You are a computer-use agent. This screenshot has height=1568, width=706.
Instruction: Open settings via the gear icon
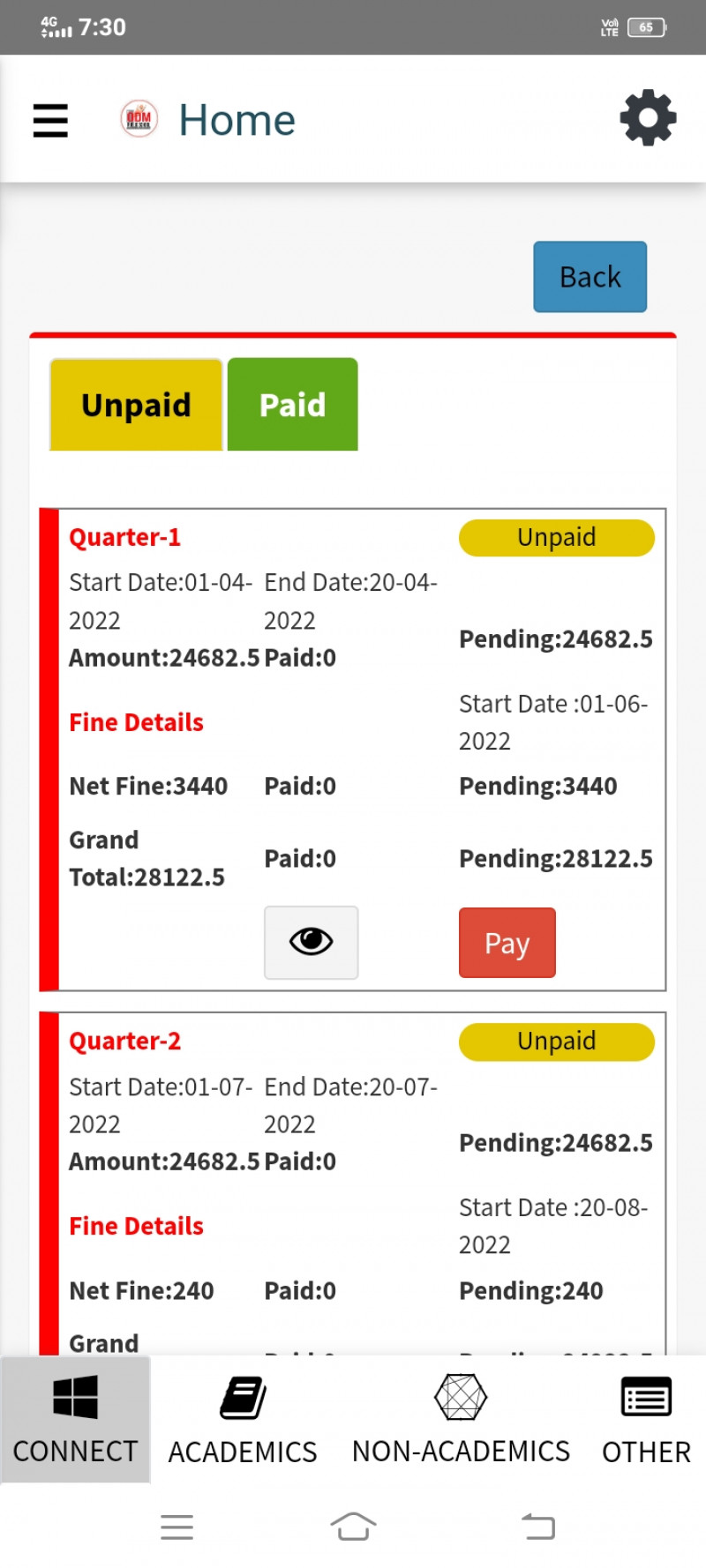(648, 118)
